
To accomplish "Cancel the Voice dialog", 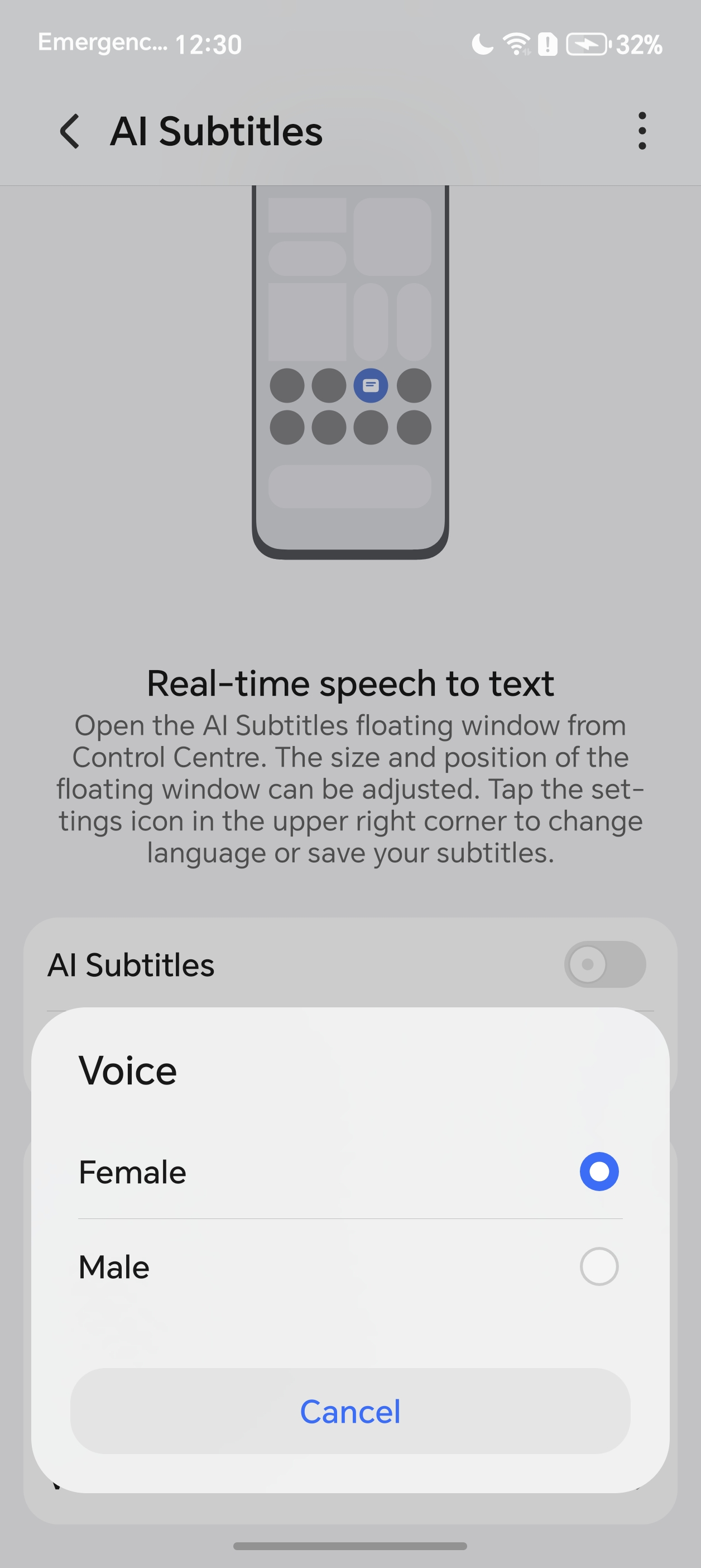I will (x=350, y=1411).
